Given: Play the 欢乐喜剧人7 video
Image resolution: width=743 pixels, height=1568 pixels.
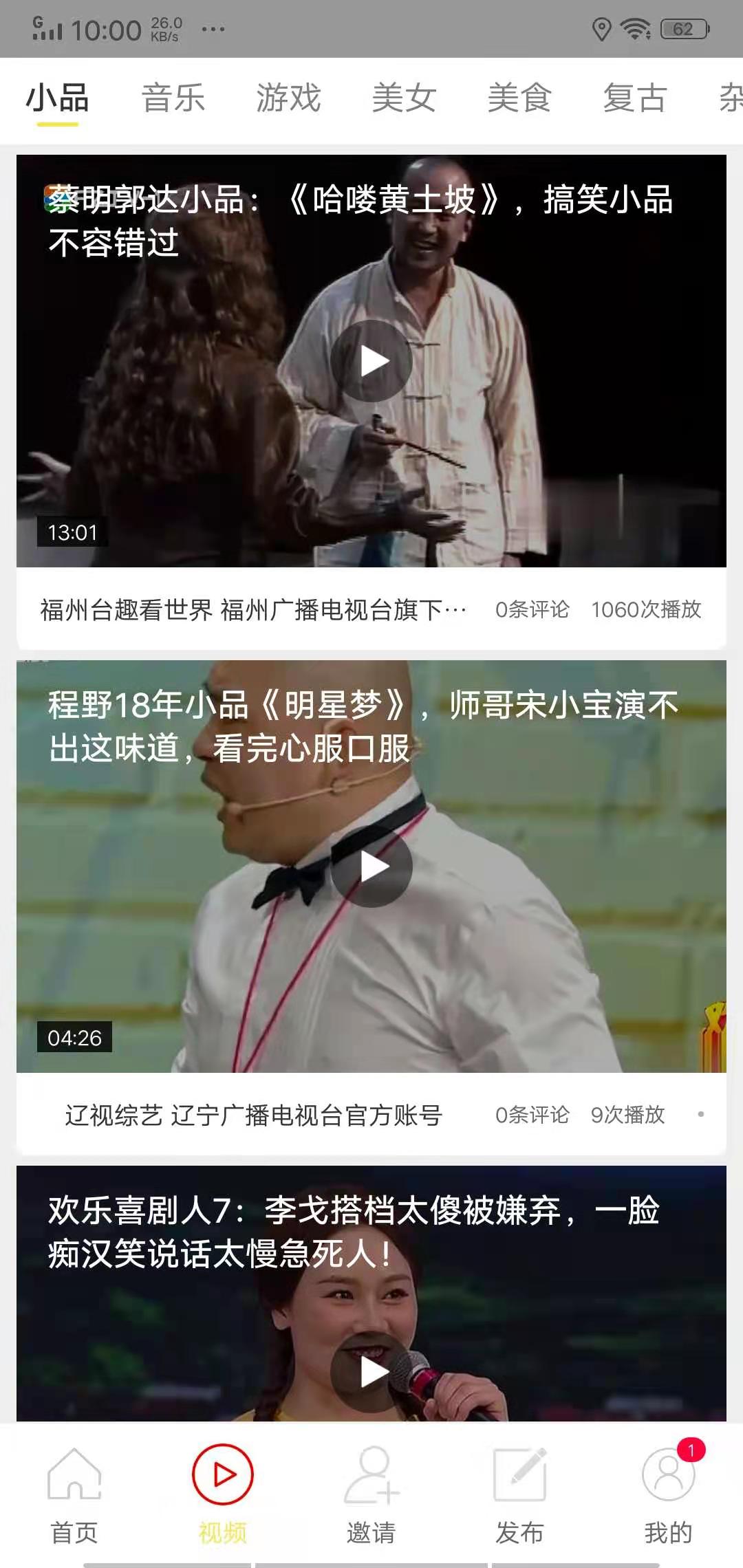Looking at the screenshot, I should [371, 1372].
